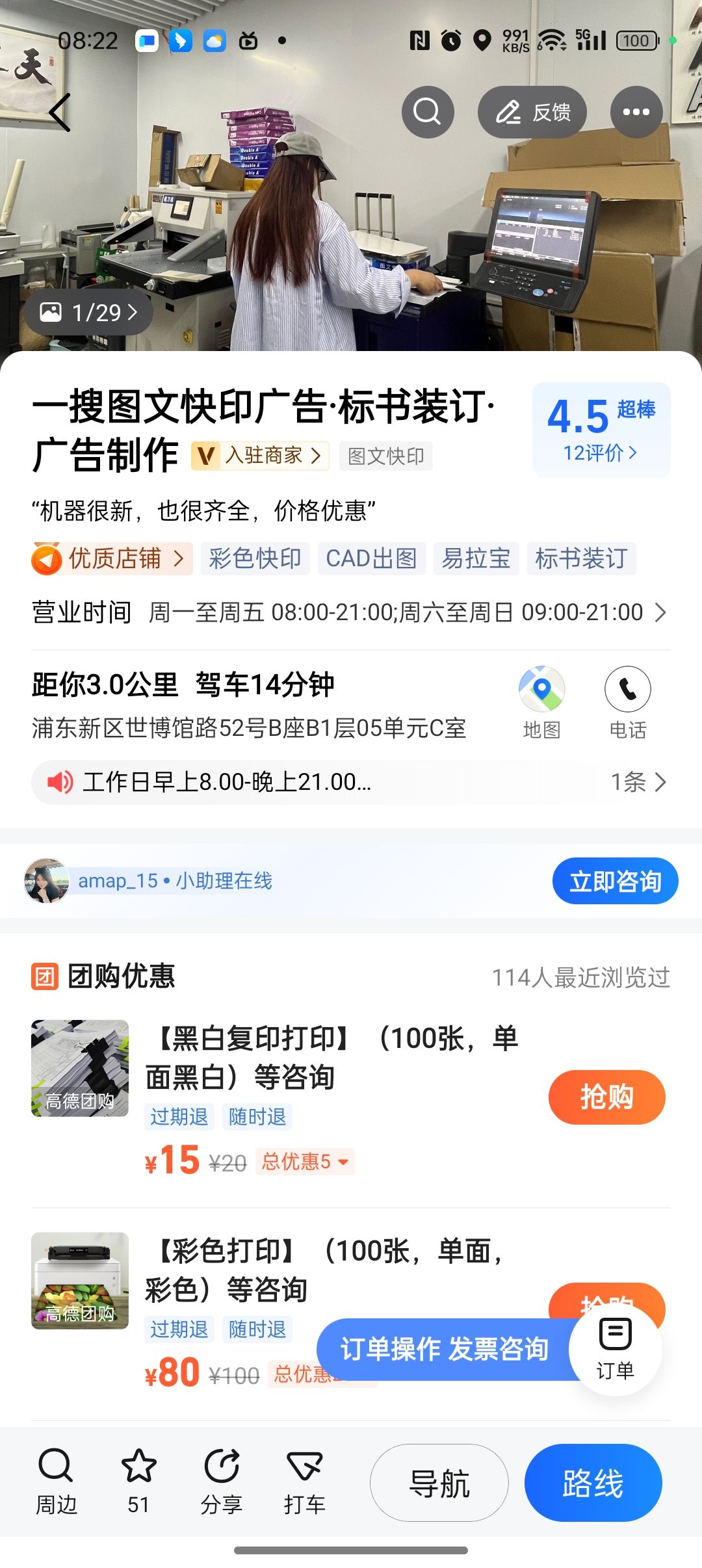Open the 入驻商家 merchant badge
The height and width of the screenshot is (1568, 702).
[x=260, y=456]
